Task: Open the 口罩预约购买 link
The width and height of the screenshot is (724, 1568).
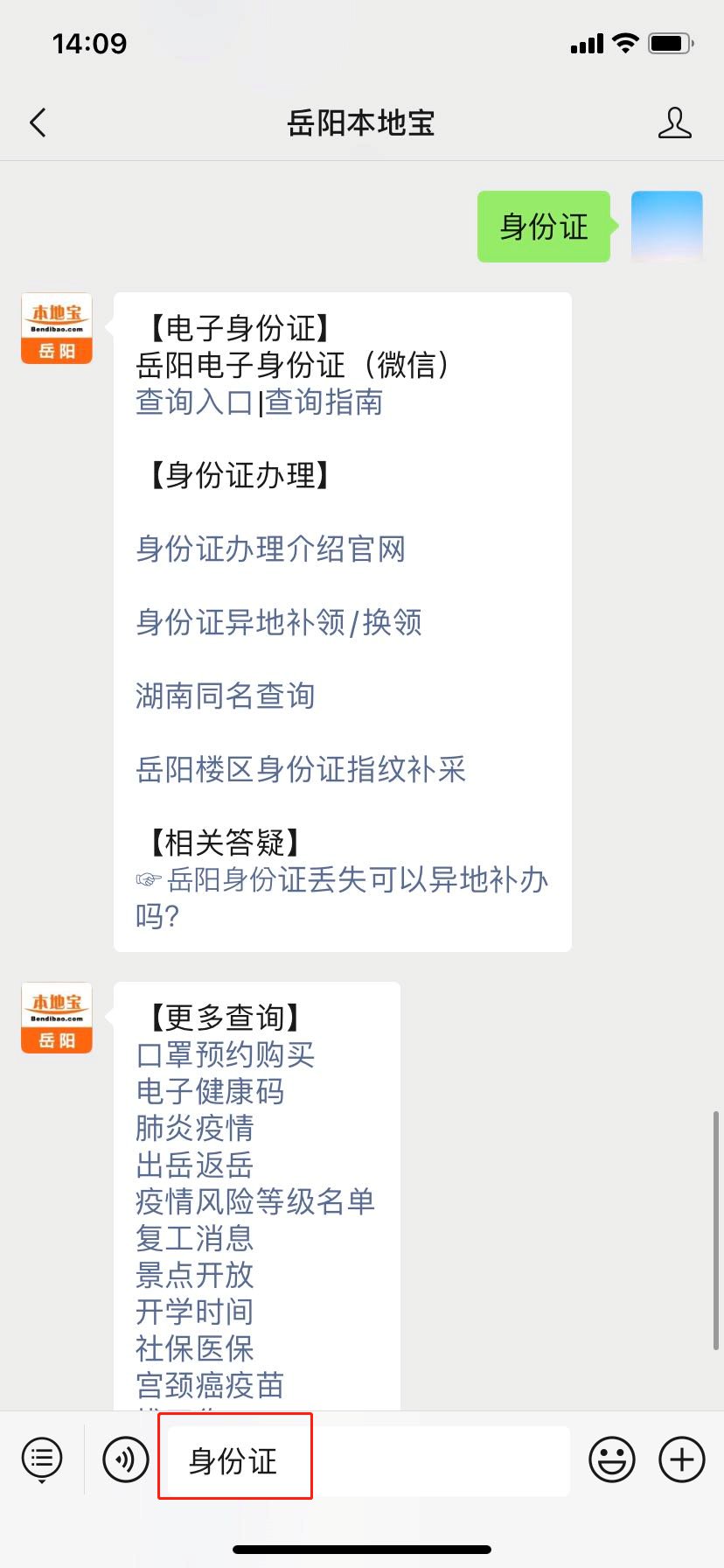Action: pos(225,1055)
